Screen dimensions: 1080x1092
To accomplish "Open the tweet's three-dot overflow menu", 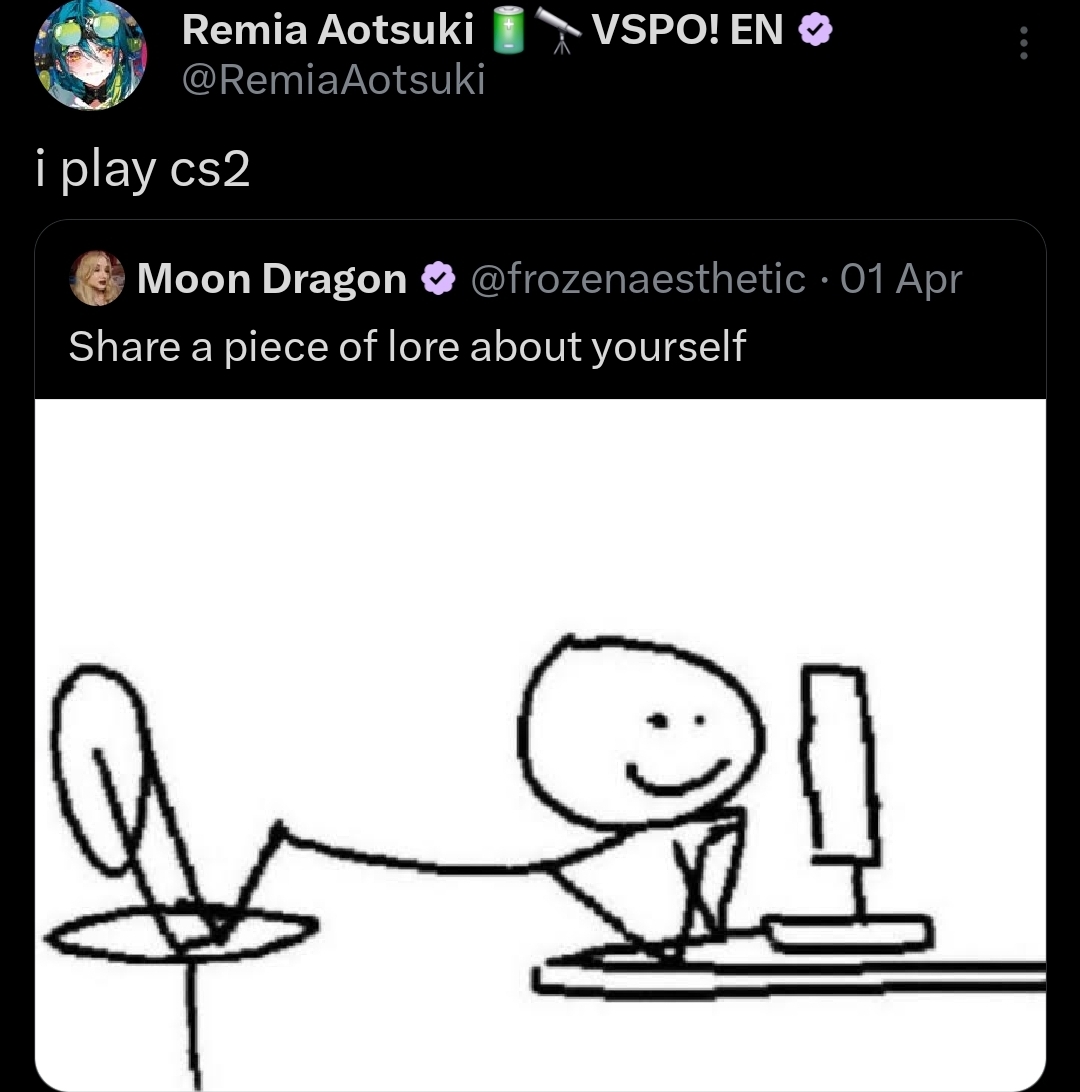I will (1022, 44).
